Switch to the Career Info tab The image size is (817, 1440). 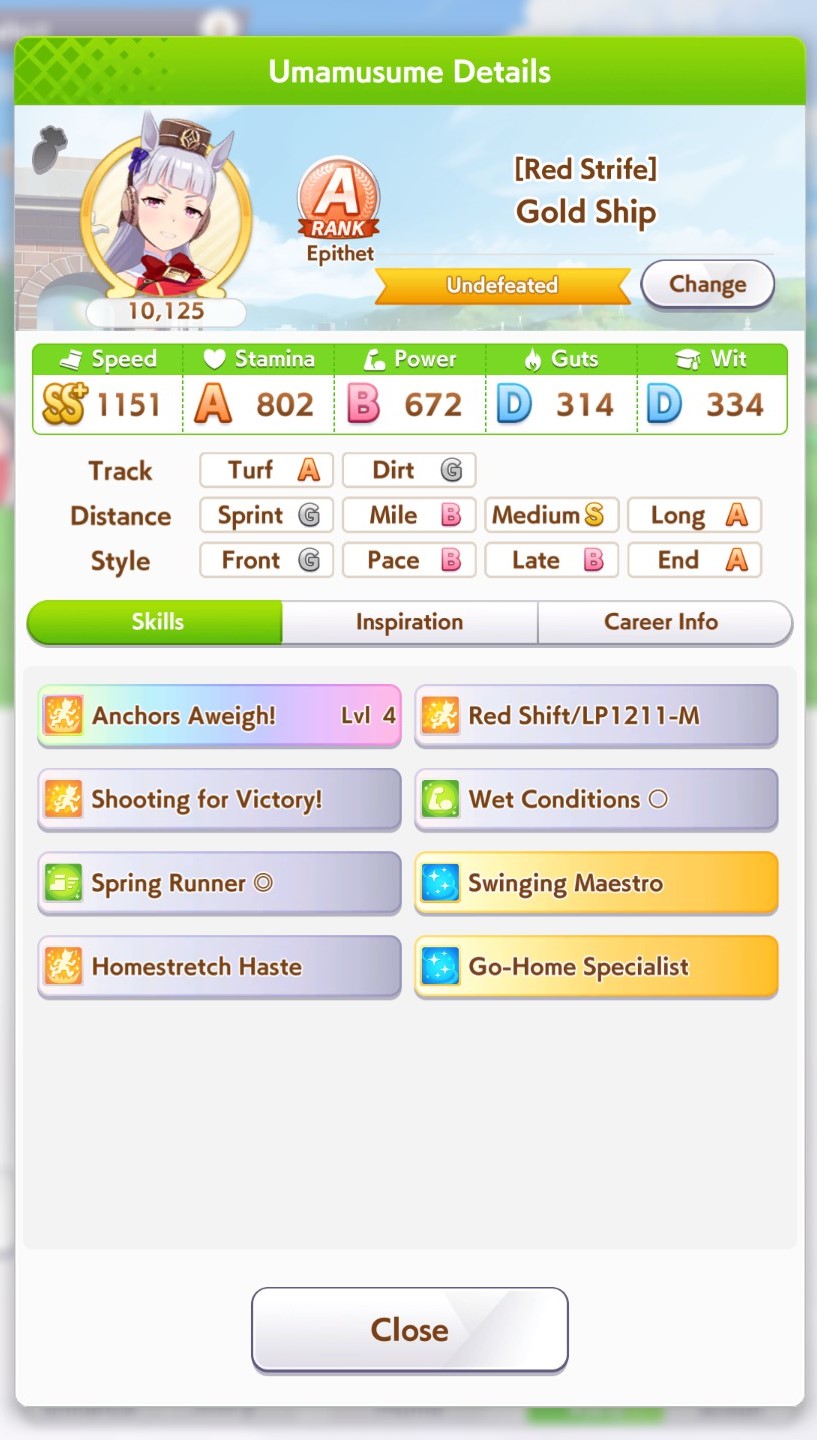pos(661,622)
